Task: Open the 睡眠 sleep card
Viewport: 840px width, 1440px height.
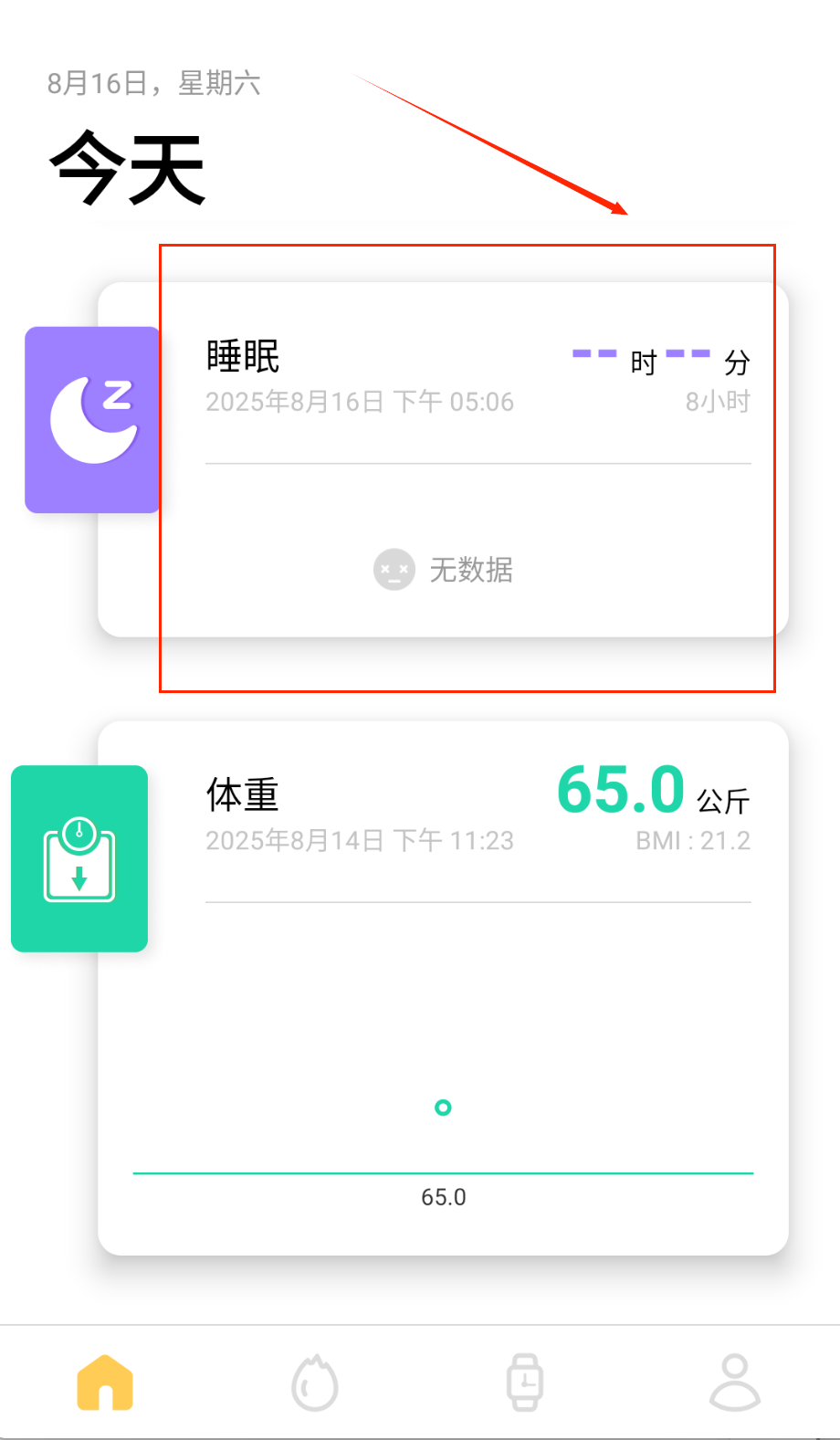Action: coord(443,459)
